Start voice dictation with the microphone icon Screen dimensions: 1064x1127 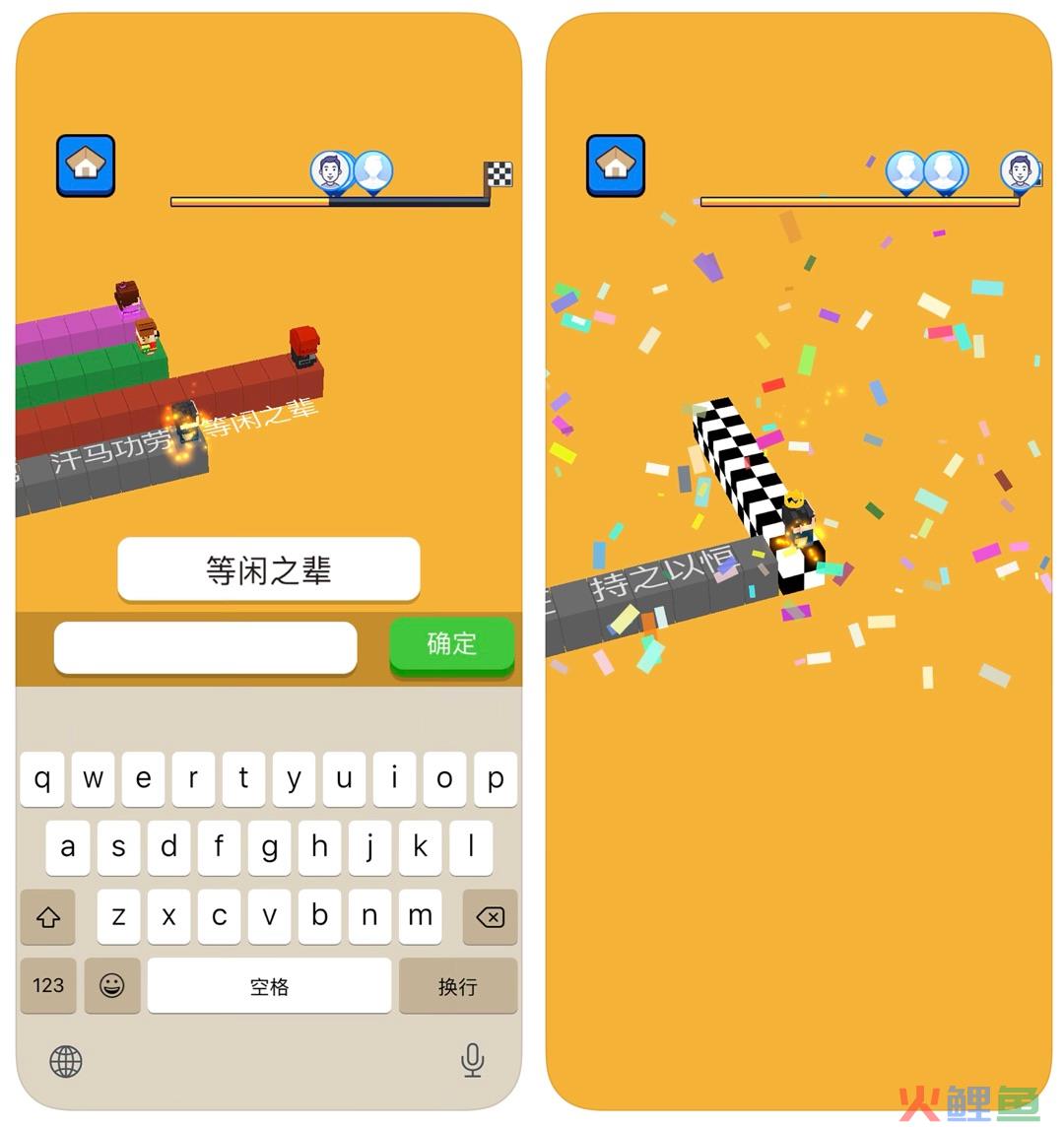(473, 1060)
